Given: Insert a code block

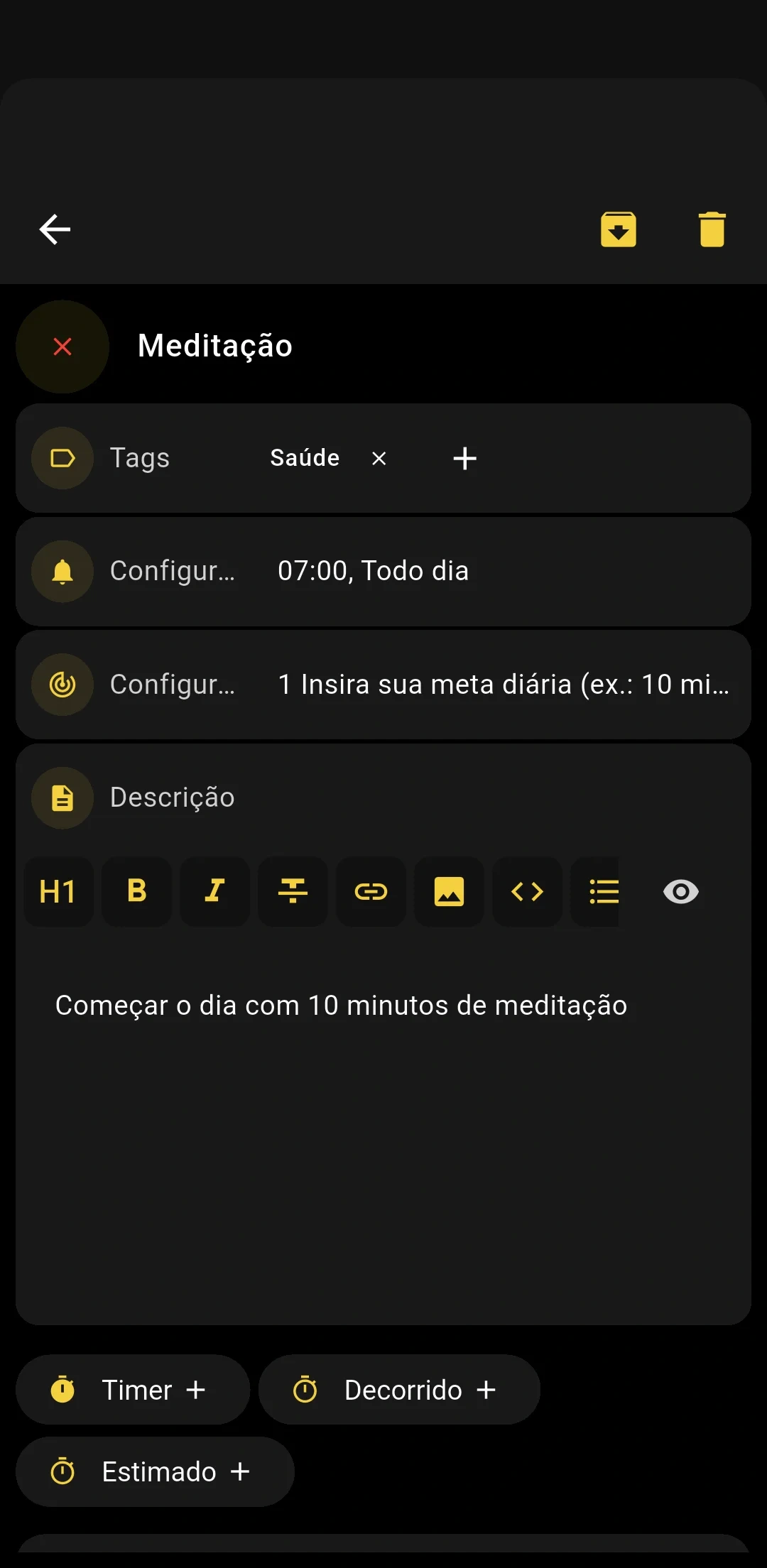Looking at the screenshot, I should point(527,892).
